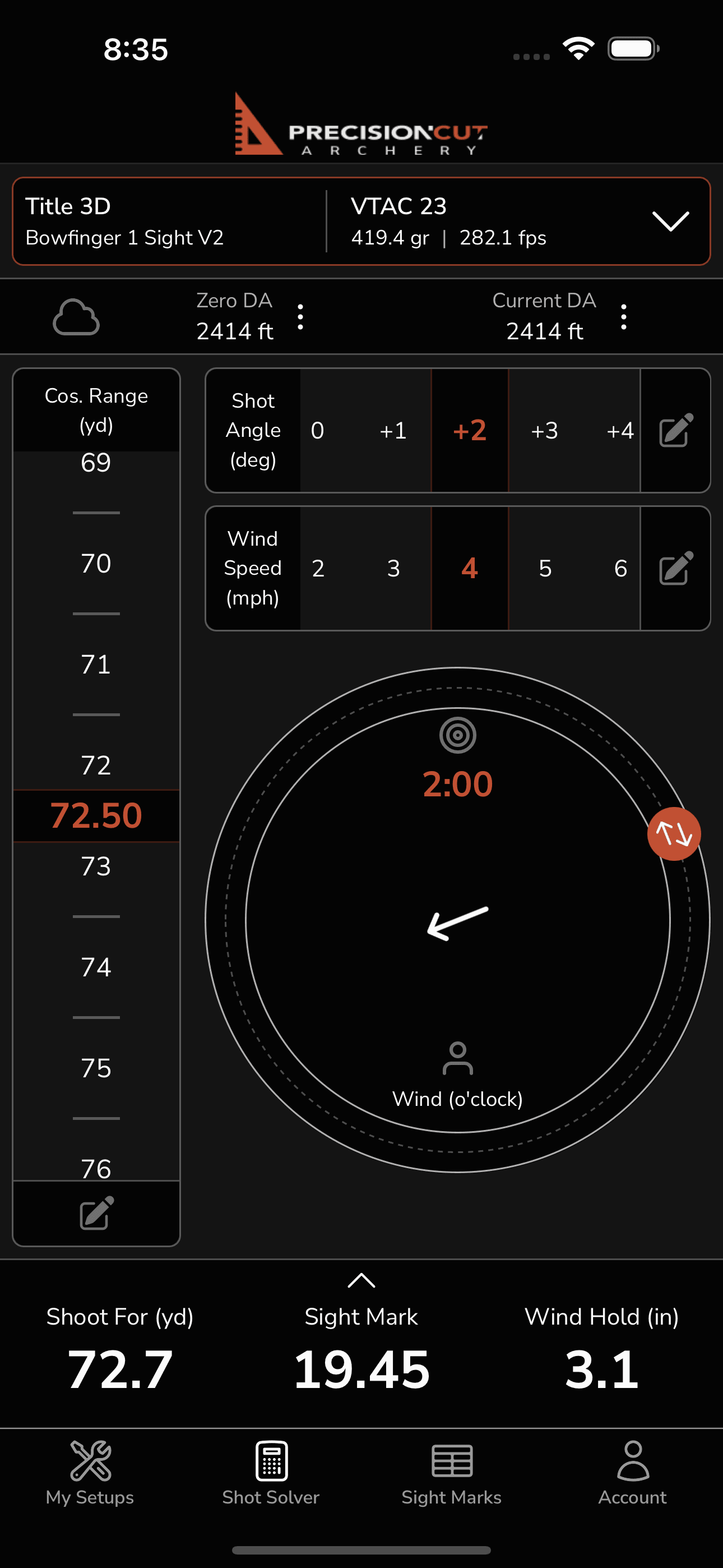This screenshot has height=1568, width=723.
Task: Flip wind direction with orange arrows button
Action: click(674, 833)
